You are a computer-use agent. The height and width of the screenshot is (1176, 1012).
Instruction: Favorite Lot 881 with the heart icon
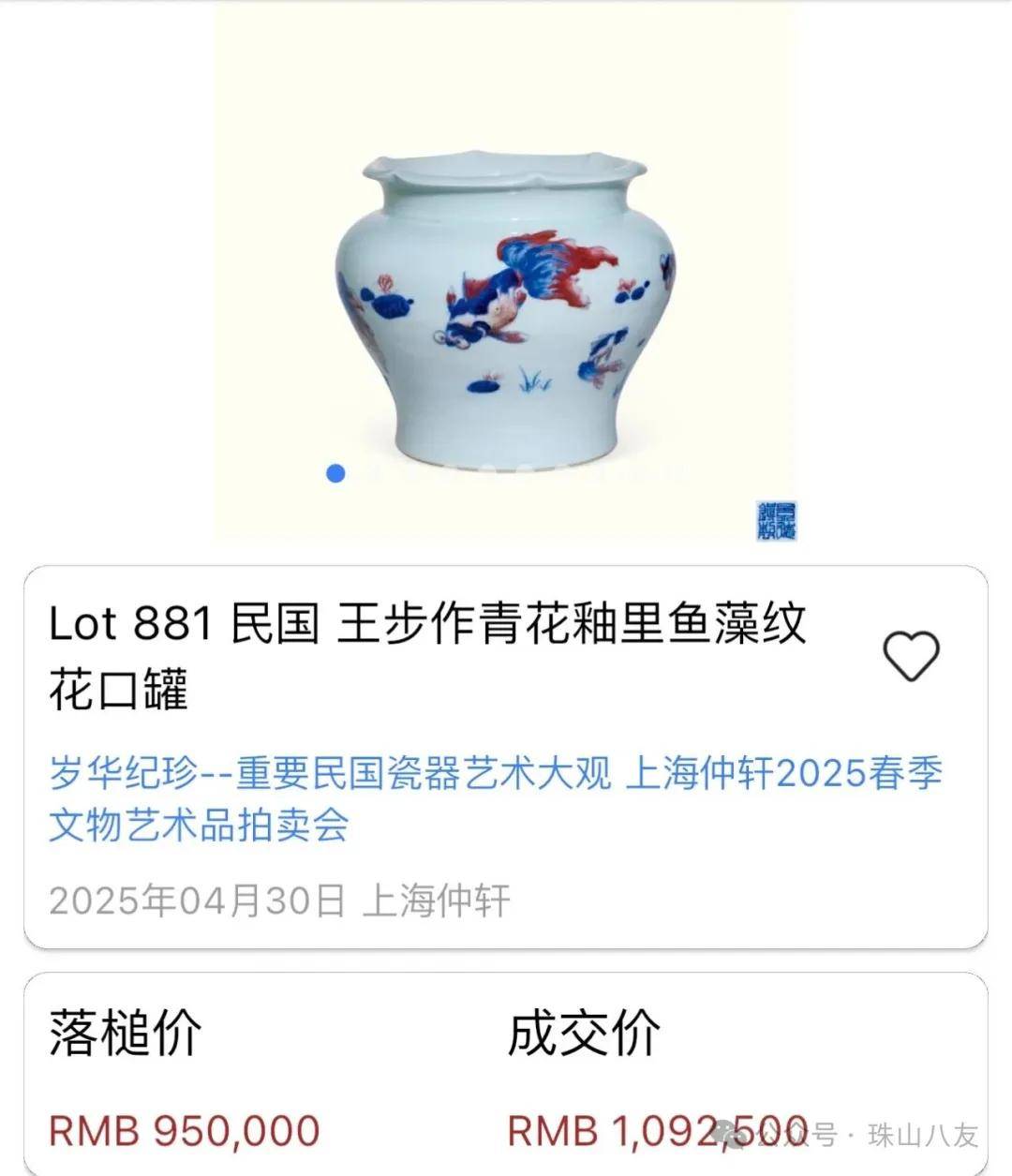[911, 655]
